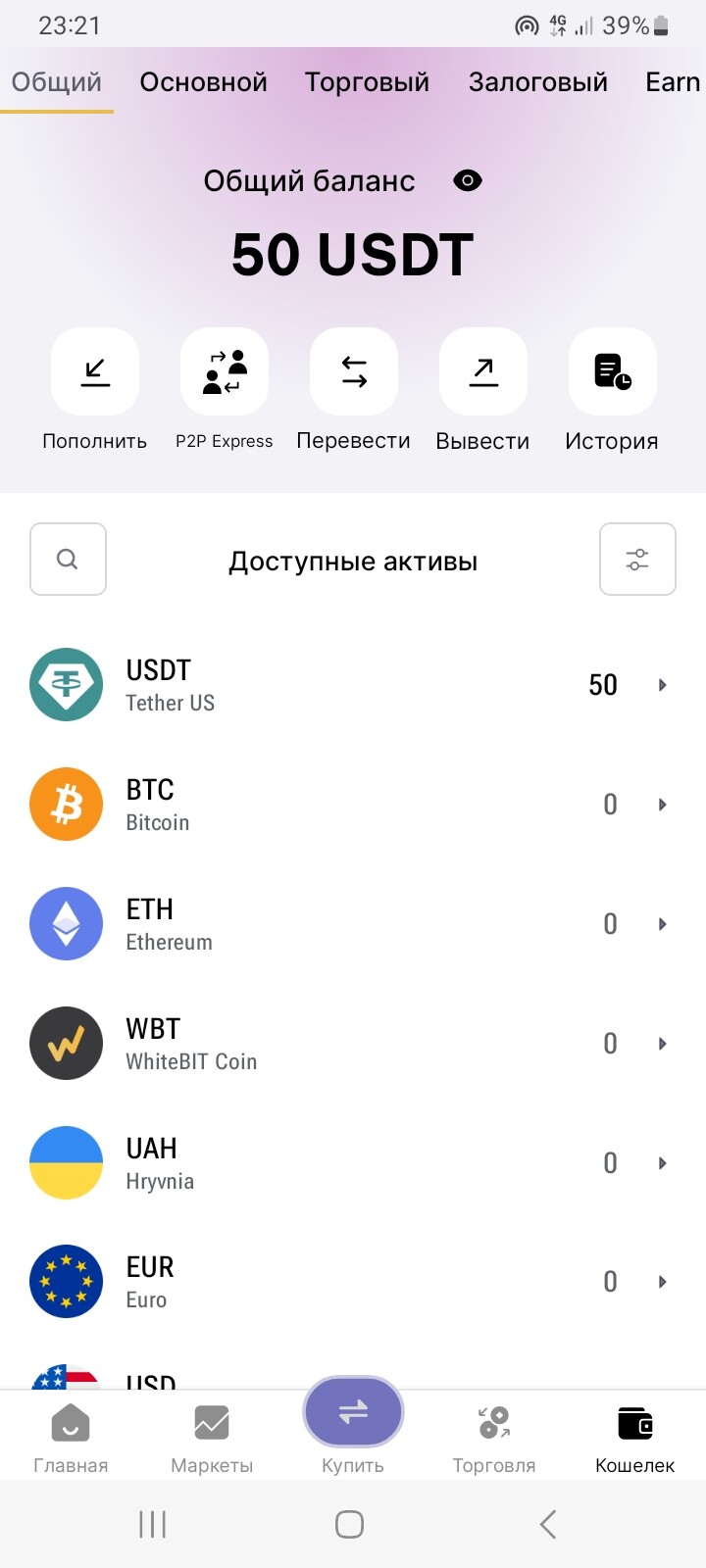706x1568 pixels.
Task: Switch to the Торговый tab
Action: pyautogui.click(x=367, y=82)
